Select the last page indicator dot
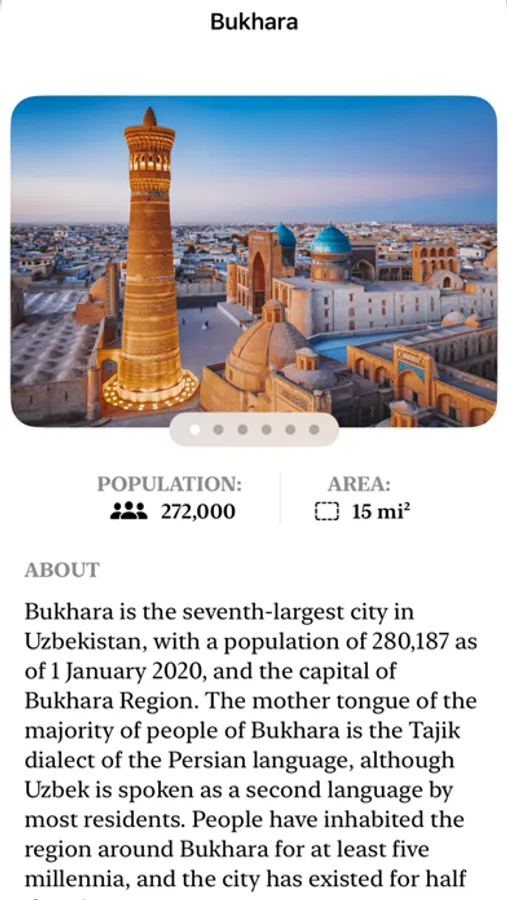 (314, 429)
